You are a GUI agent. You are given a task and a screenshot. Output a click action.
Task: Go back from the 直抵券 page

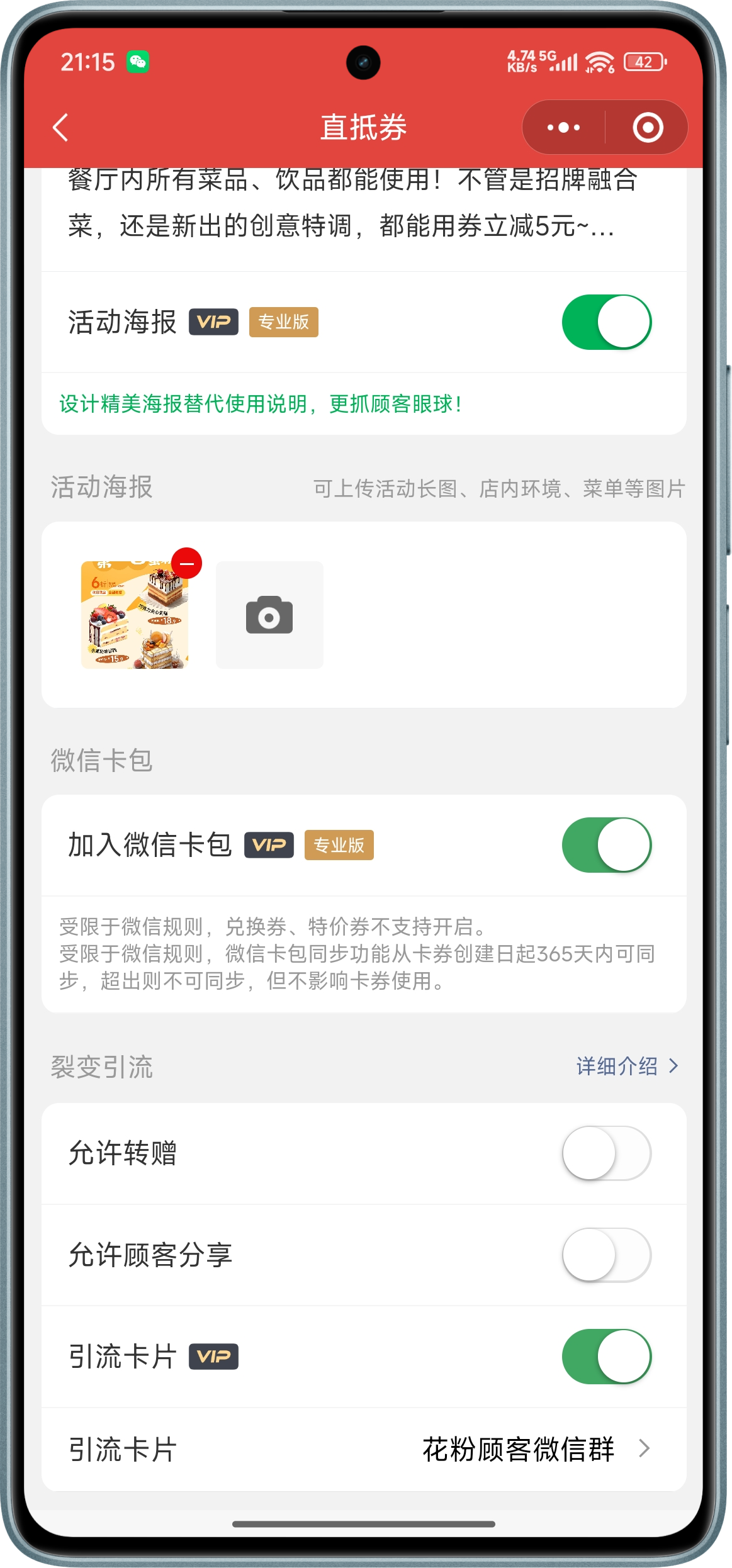point(60,128)
